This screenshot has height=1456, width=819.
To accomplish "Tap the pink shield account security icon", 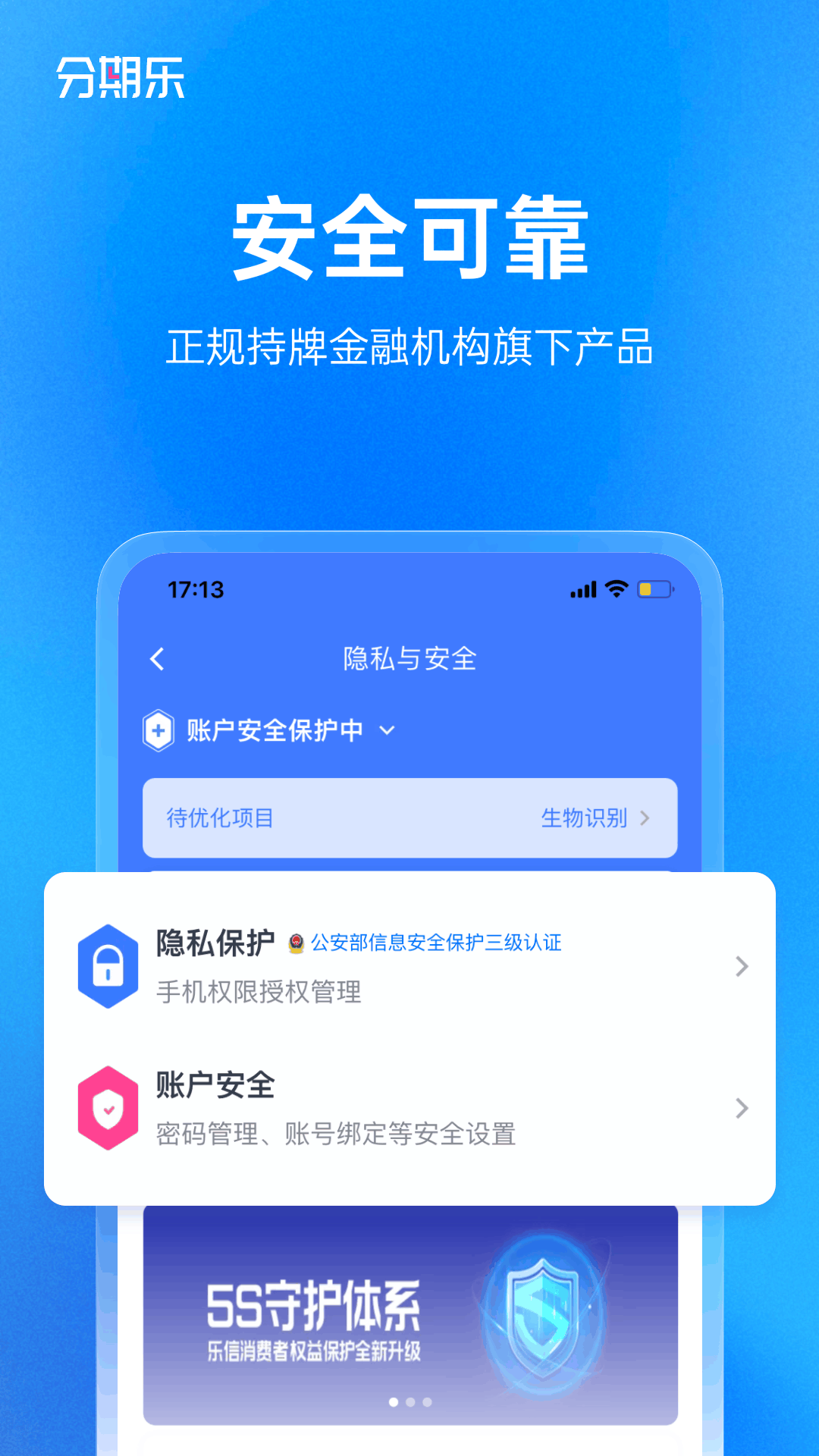I will coord(108,1109).
